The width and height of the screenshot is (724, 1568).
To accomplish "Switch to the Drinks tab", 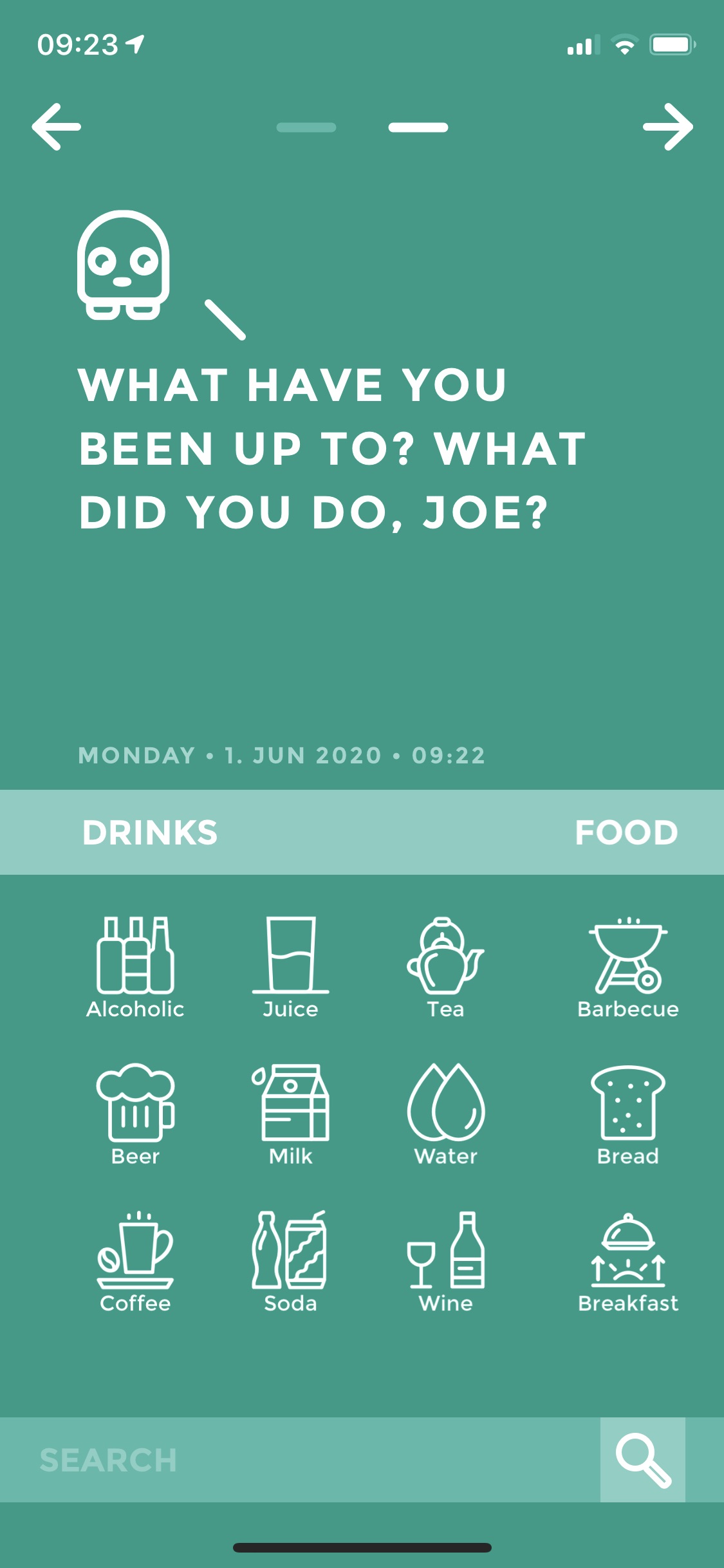I will coord(150,832).
